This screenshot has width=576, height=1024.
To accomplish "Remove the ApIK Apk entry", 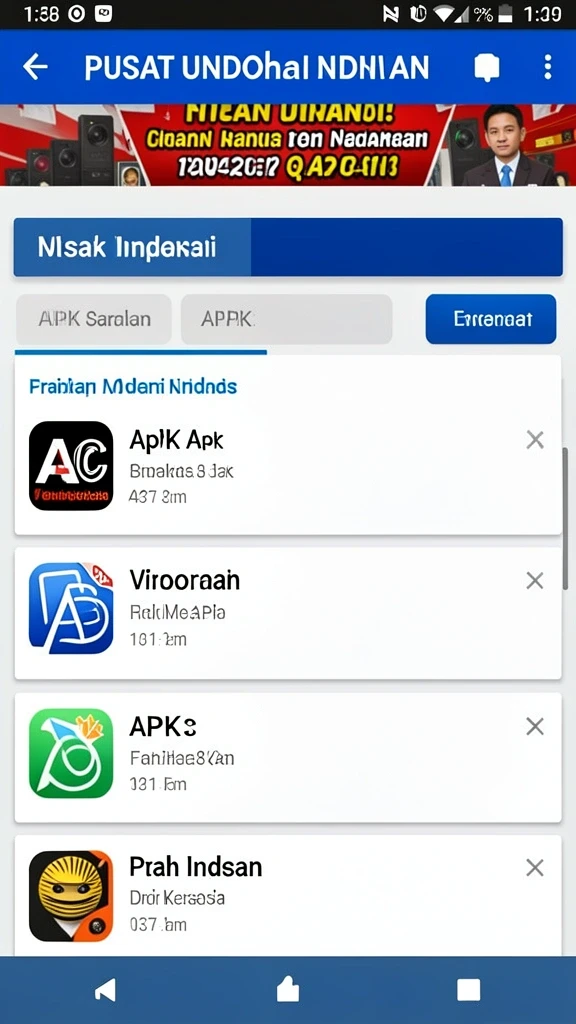I will (535, 440).
